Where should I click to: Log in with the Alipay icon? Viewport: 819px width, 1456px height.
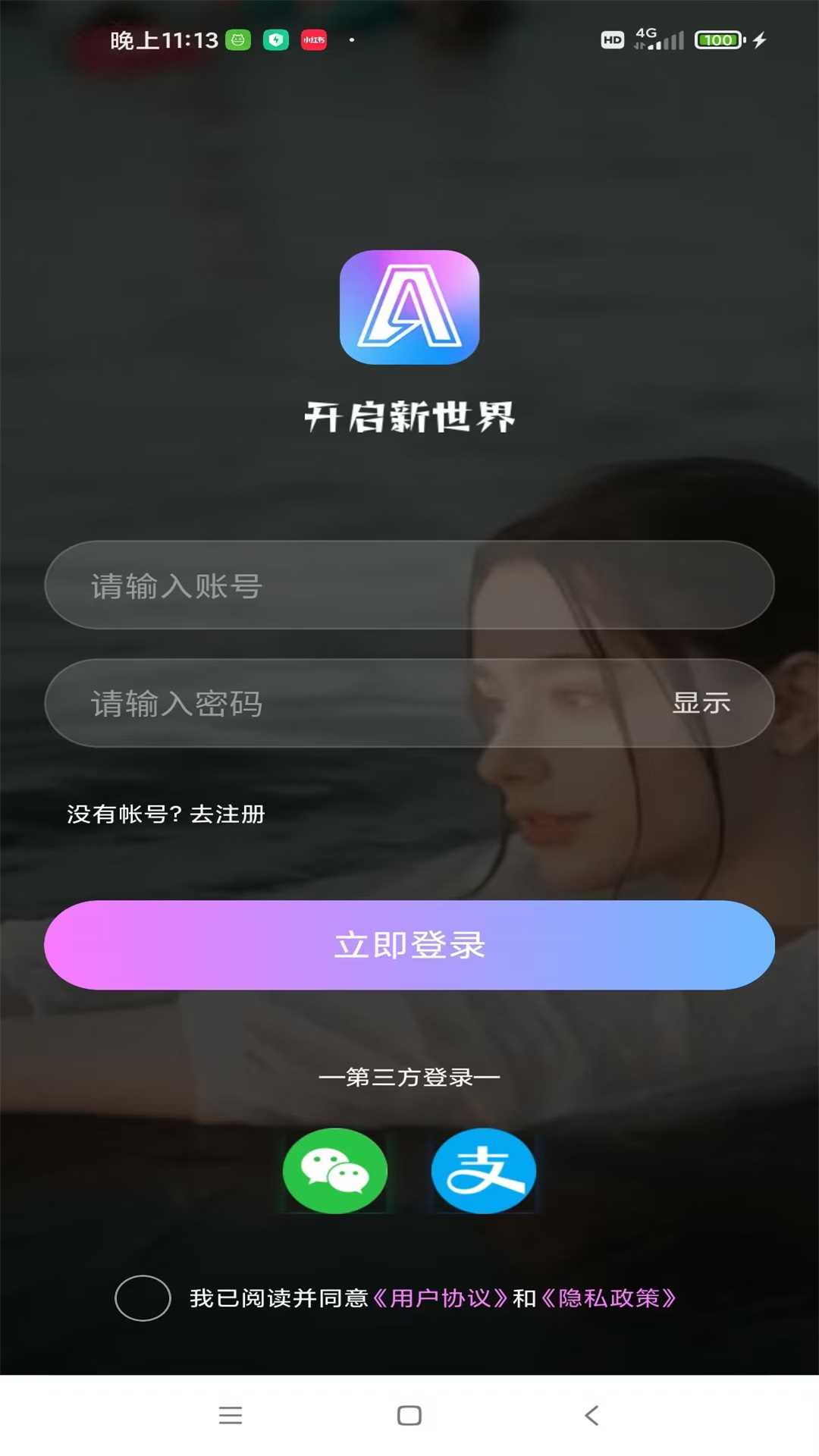tap(483, 1171)
